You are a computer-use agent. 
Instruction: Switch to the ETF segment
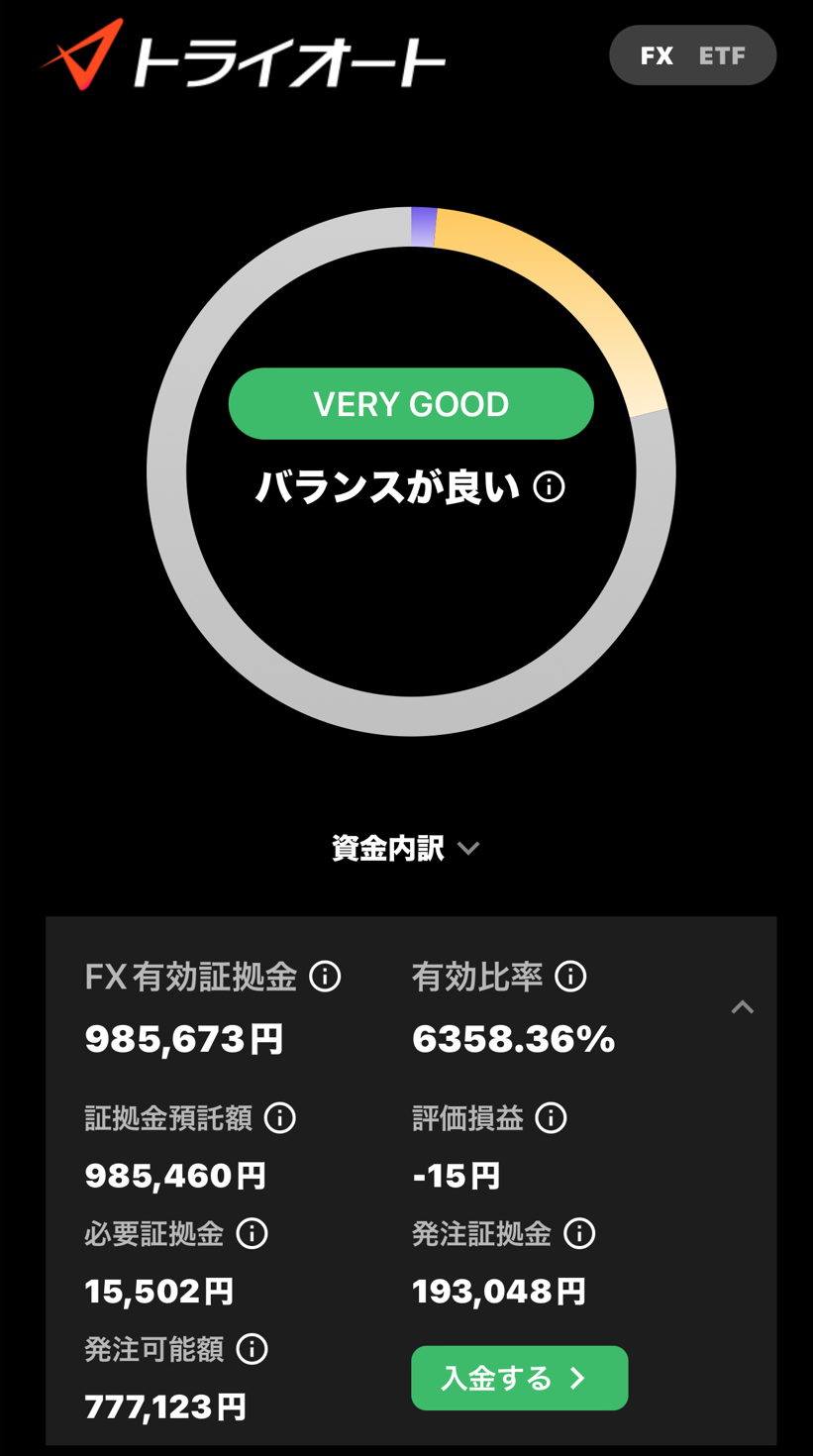coord(722,55)
